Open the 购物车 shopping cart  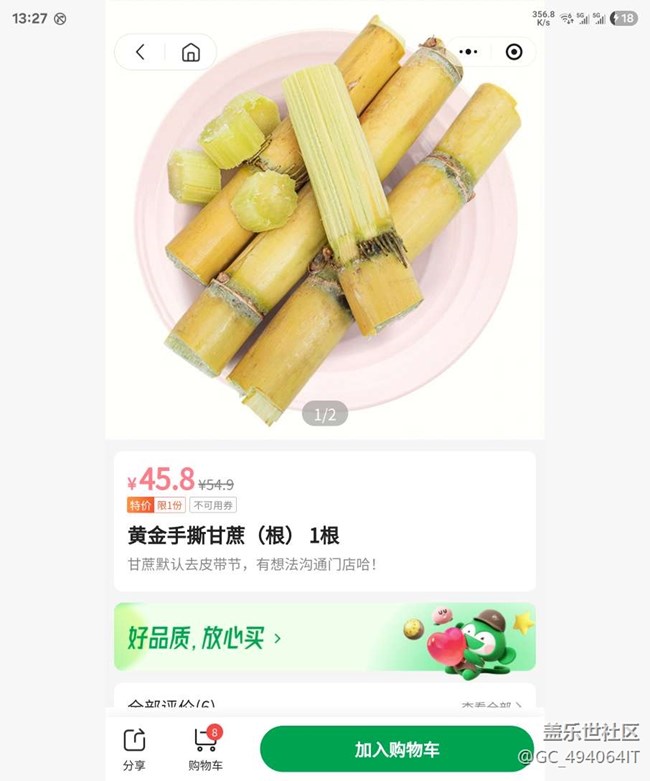tap(203, 748)
